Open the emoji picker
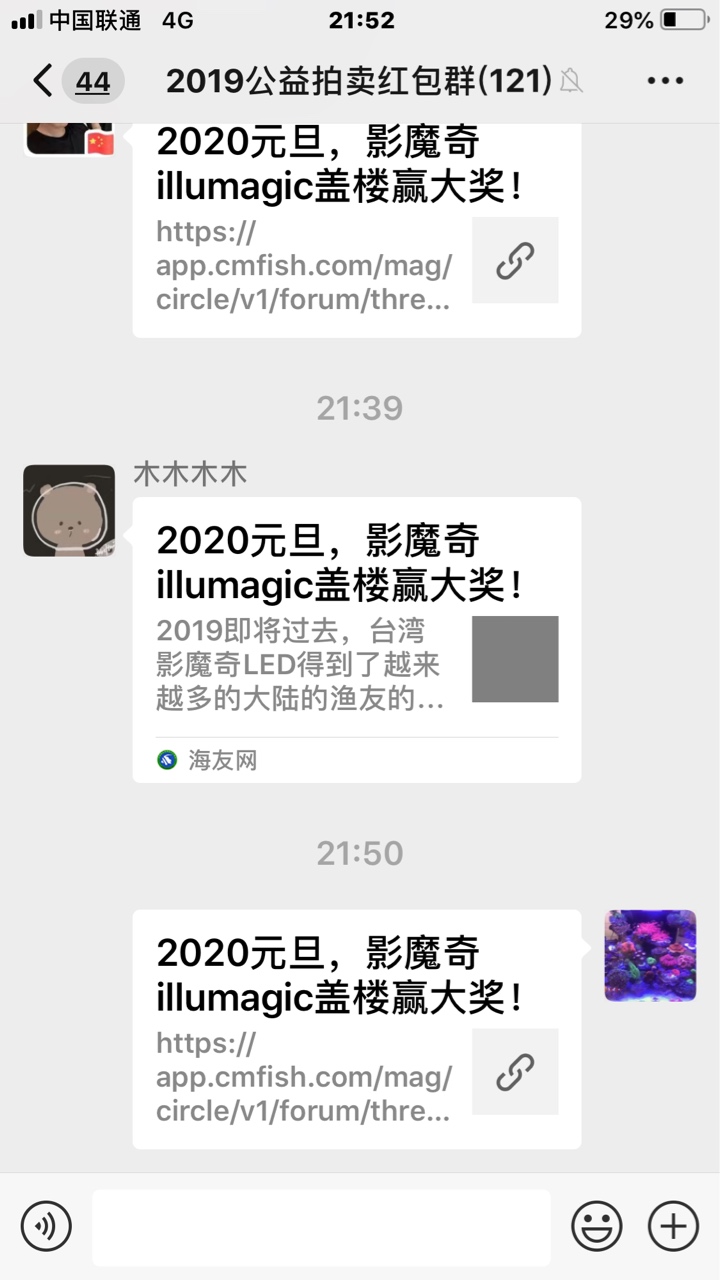720x1280 pixels. point(596,1226)
